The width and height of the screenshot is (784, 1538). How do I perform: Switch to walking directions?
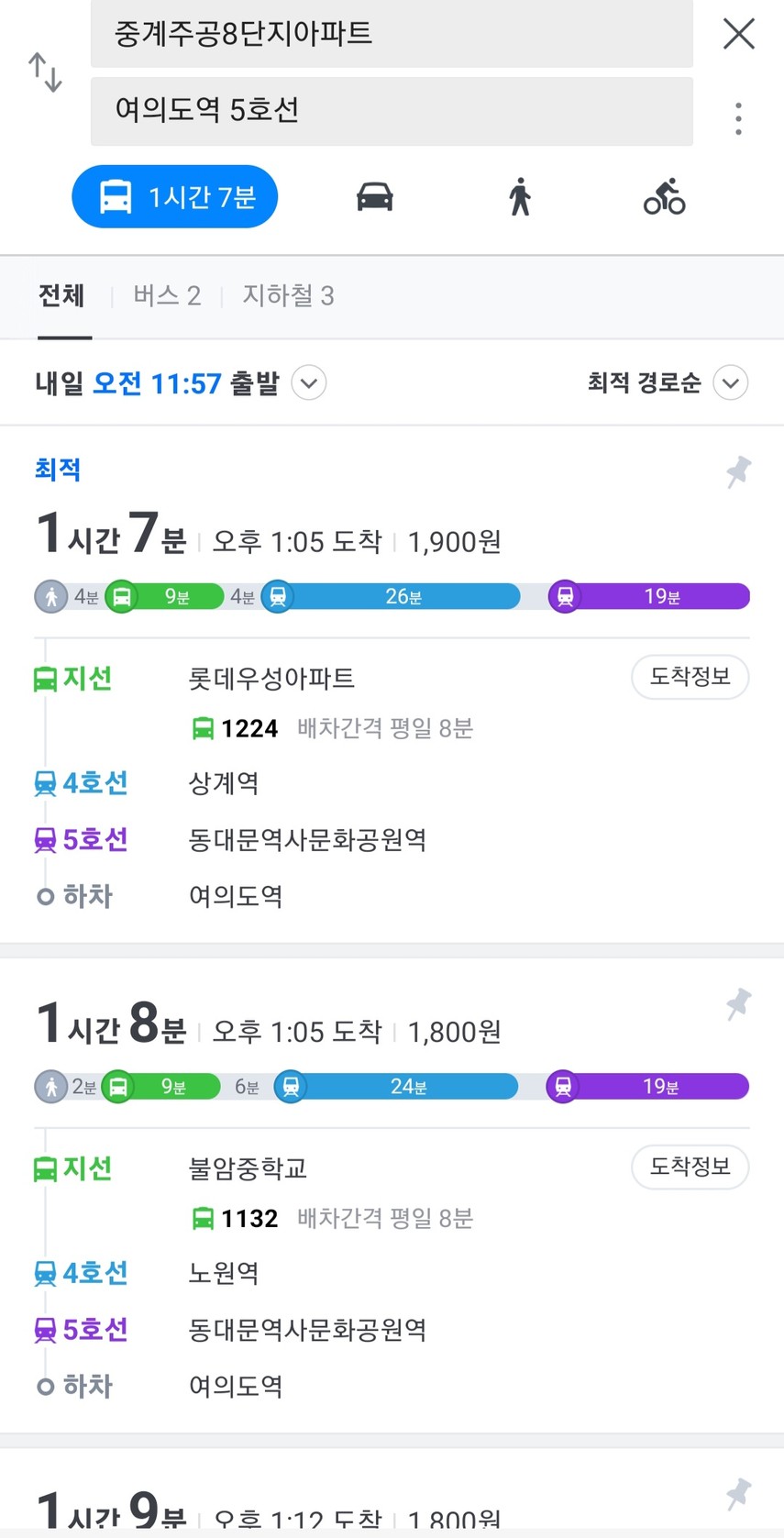click(520, 196)
